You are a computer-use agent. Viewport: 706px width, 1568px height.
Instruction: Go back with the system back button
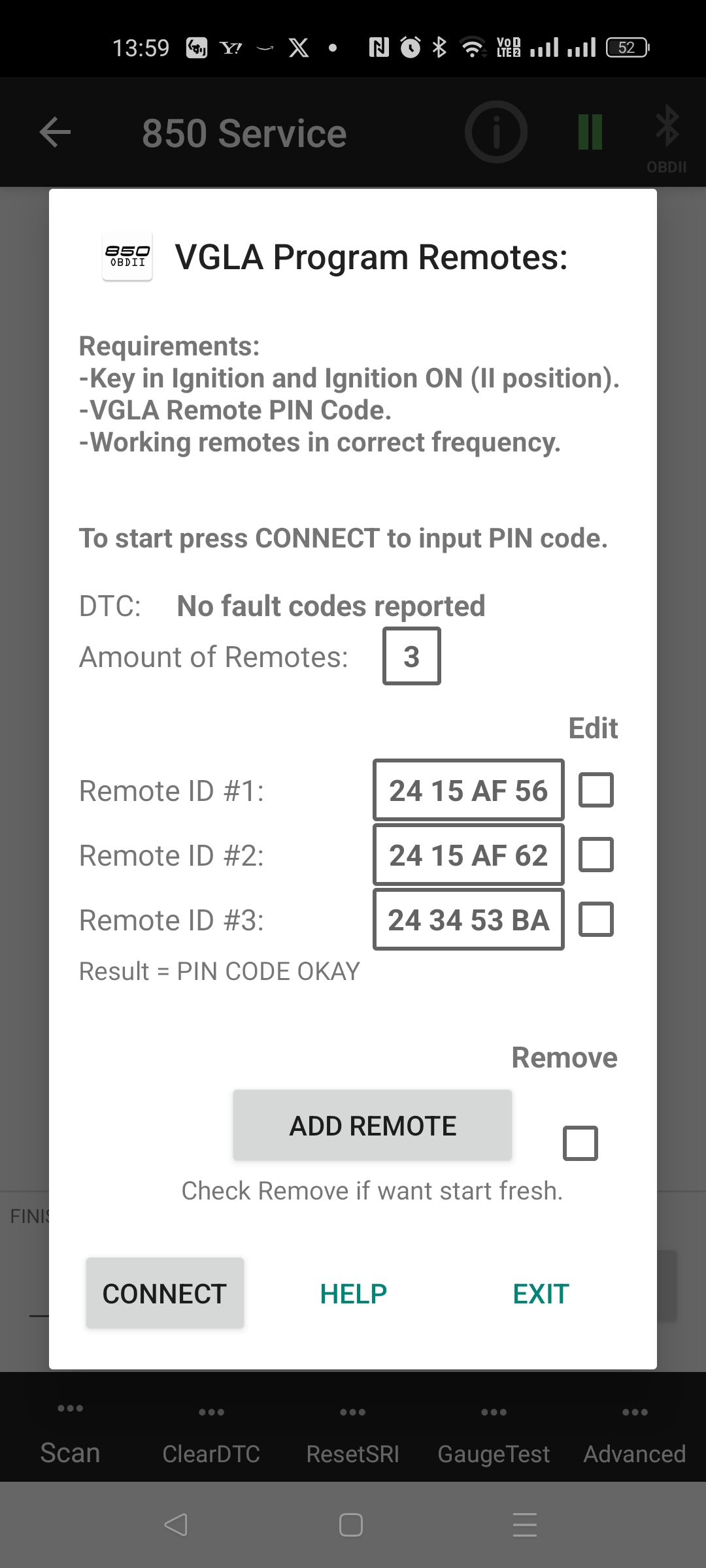coord(176,1524)
